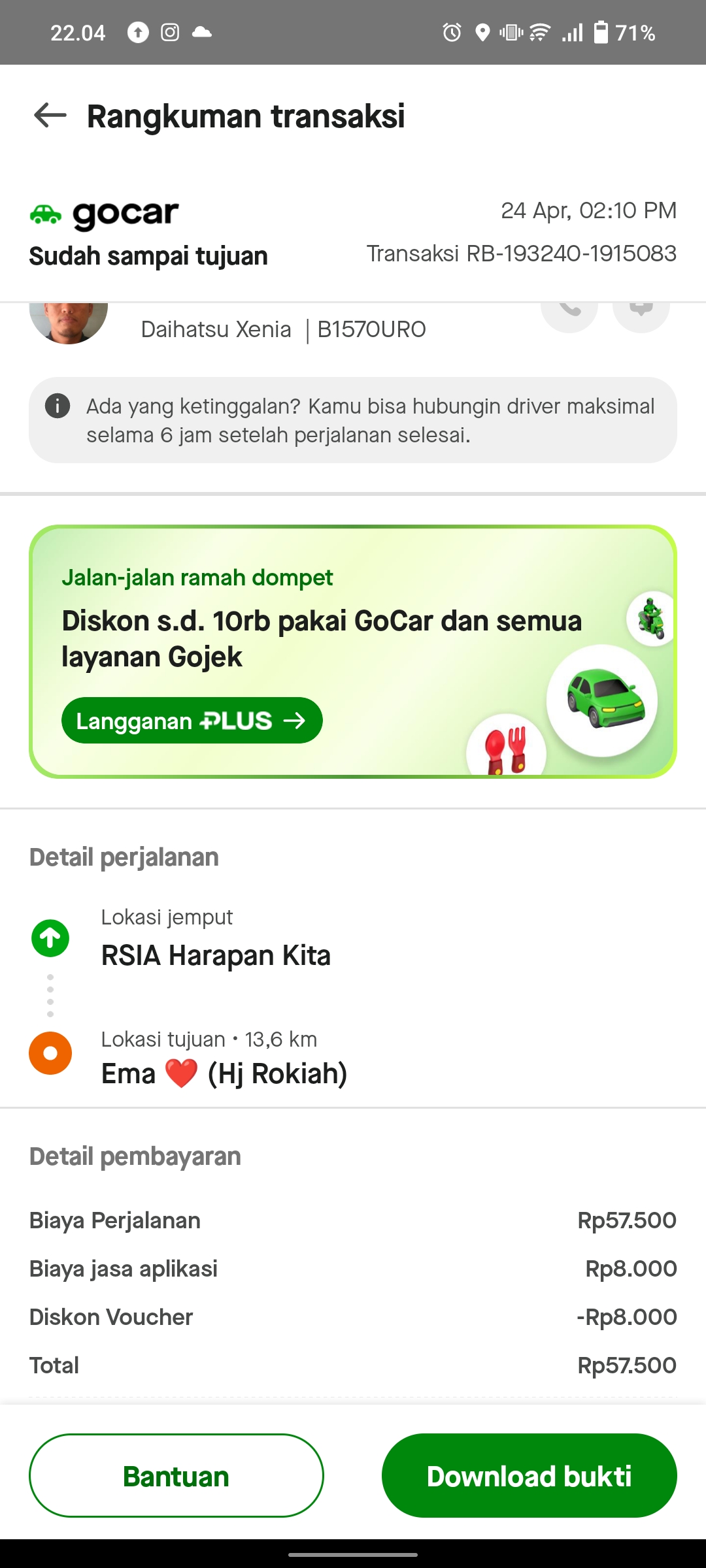The height and width of the screenshot is (1568, 706).
Task: Call the driver via phone icon
Action: pos(569,315)
